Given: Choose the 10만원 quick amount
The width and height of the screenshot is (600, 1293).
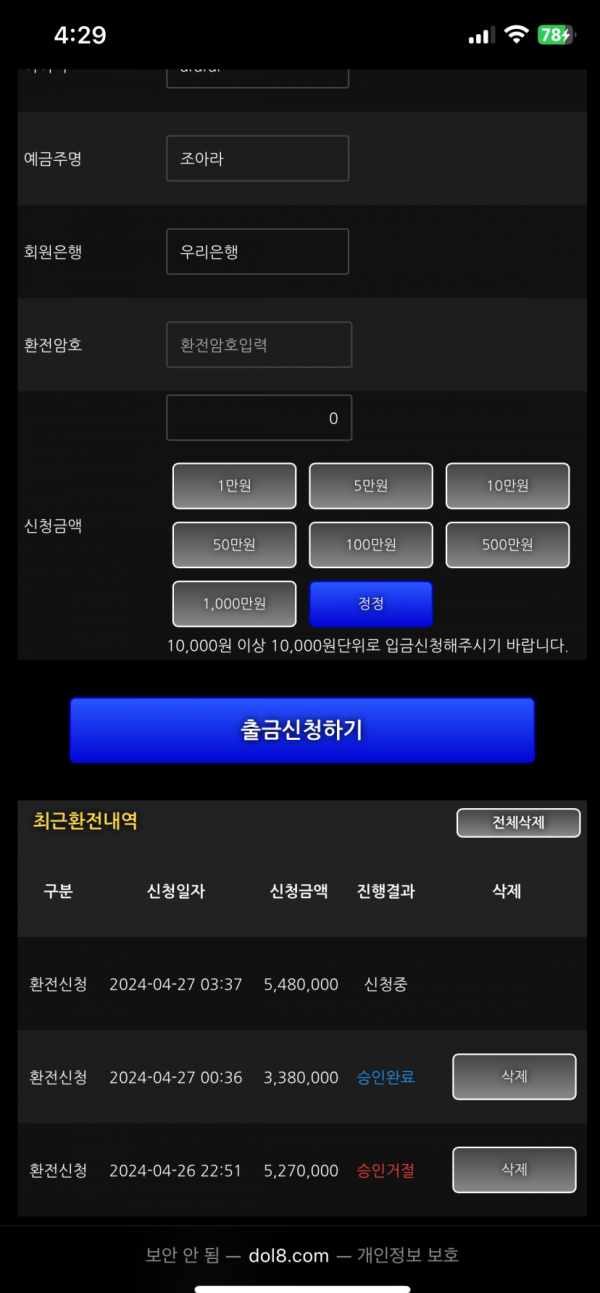Looking at the screenshot, I should [x=507, y=486].
